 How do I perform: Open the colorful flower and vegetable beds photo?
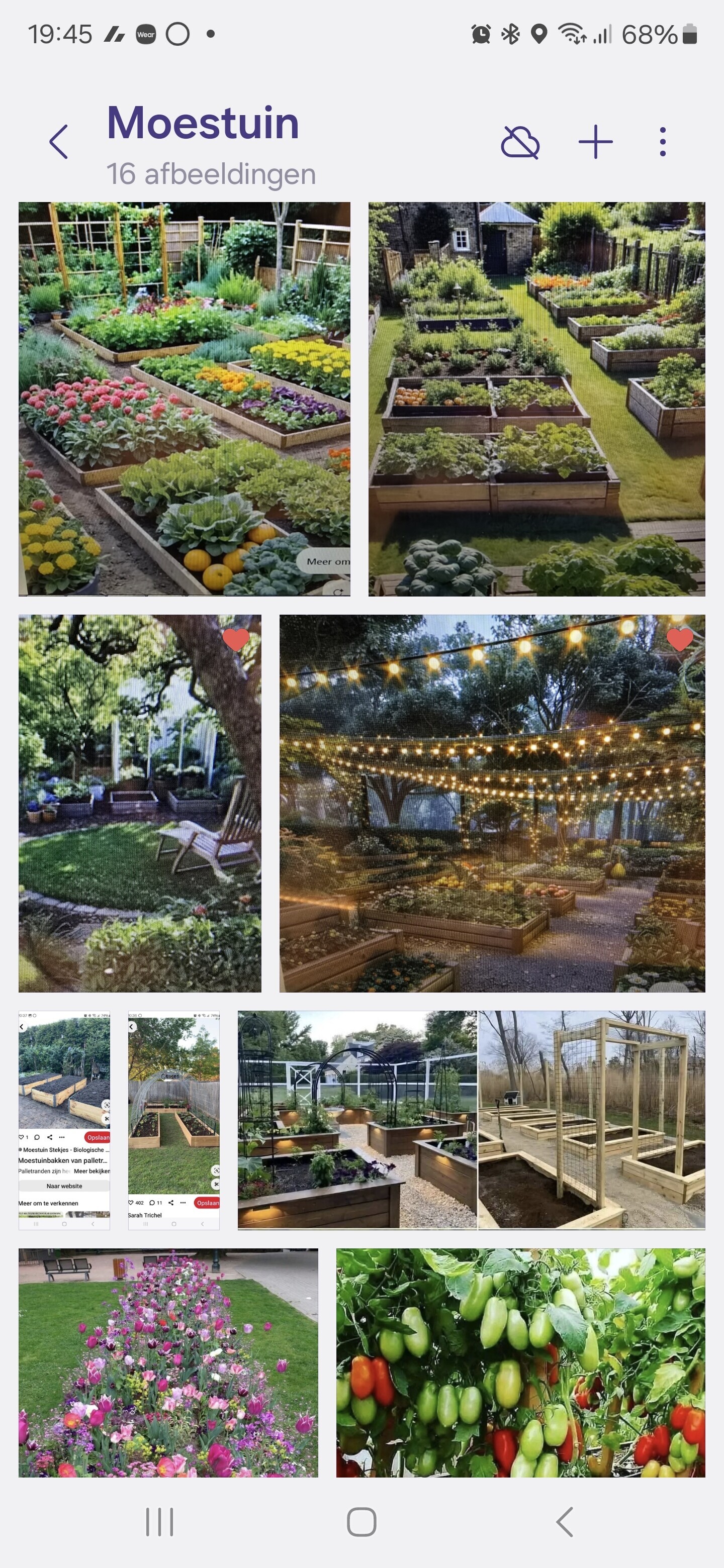click(185, 399)
